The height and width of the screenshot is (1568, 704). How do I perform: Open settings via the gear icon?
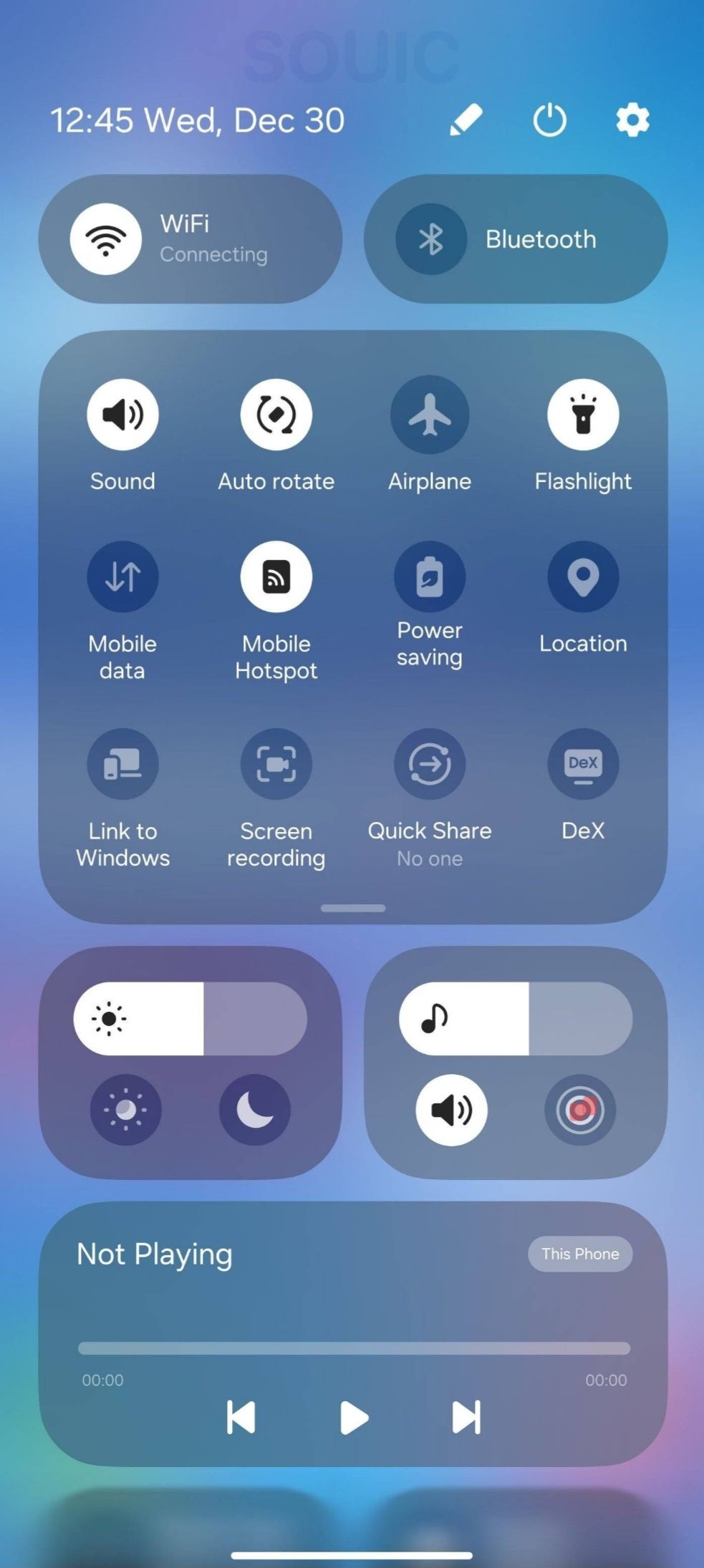(632, 120)
